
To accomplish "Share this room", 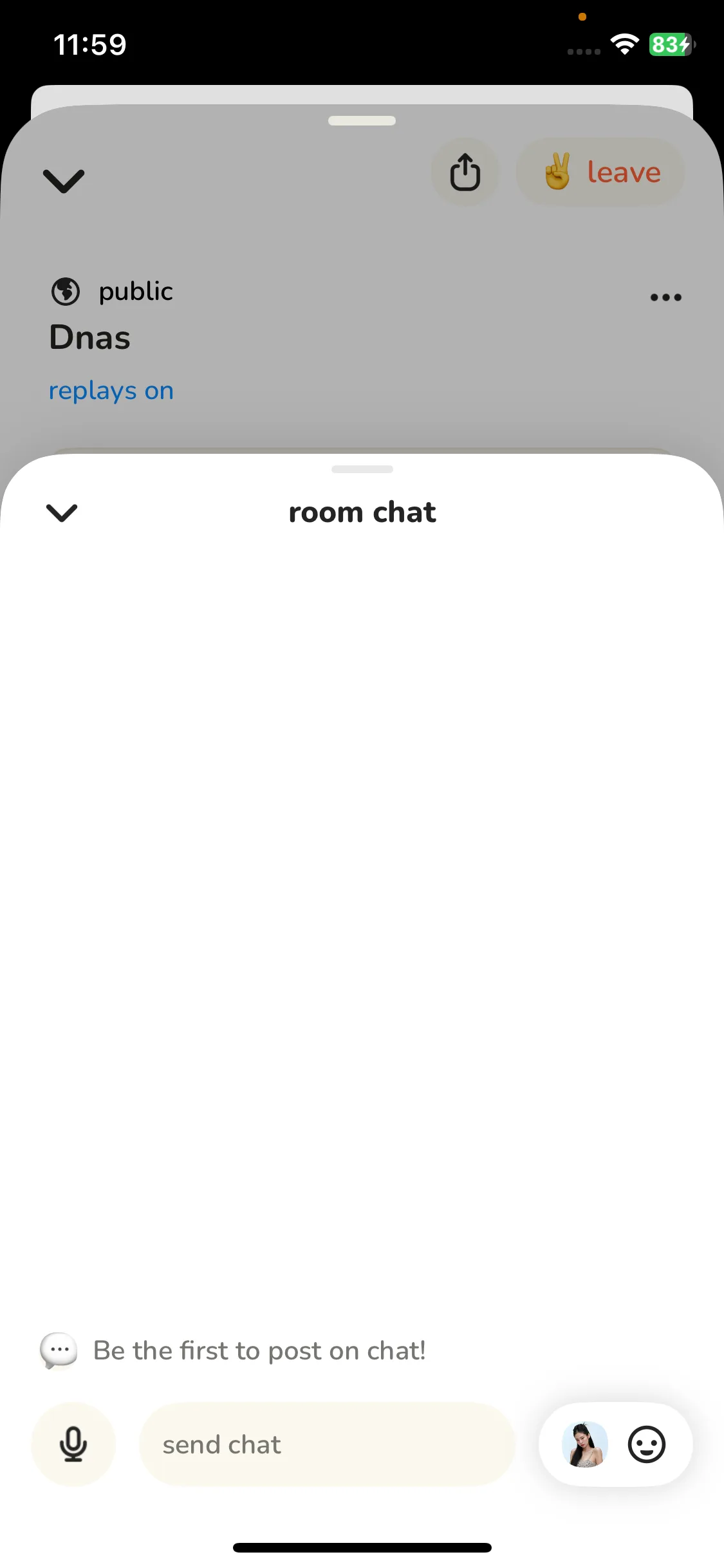I will click(465, 173).
